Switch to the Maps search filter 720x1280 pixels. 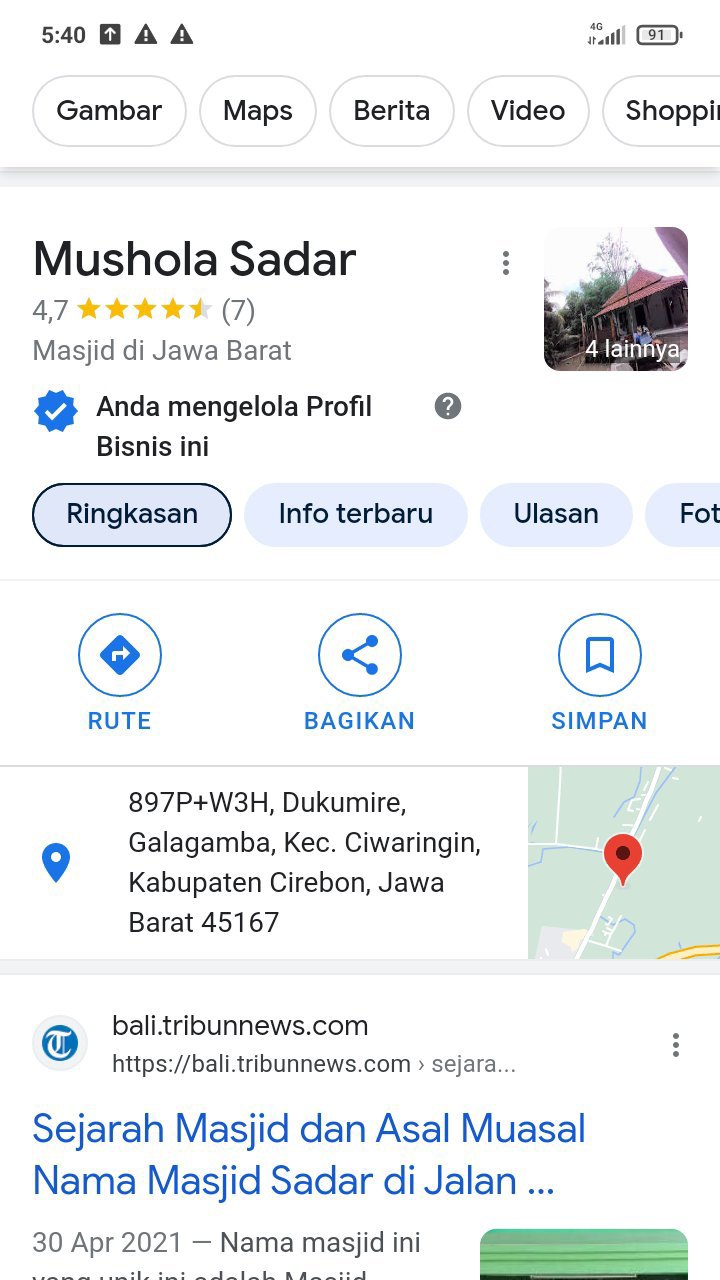coord(258,111)
